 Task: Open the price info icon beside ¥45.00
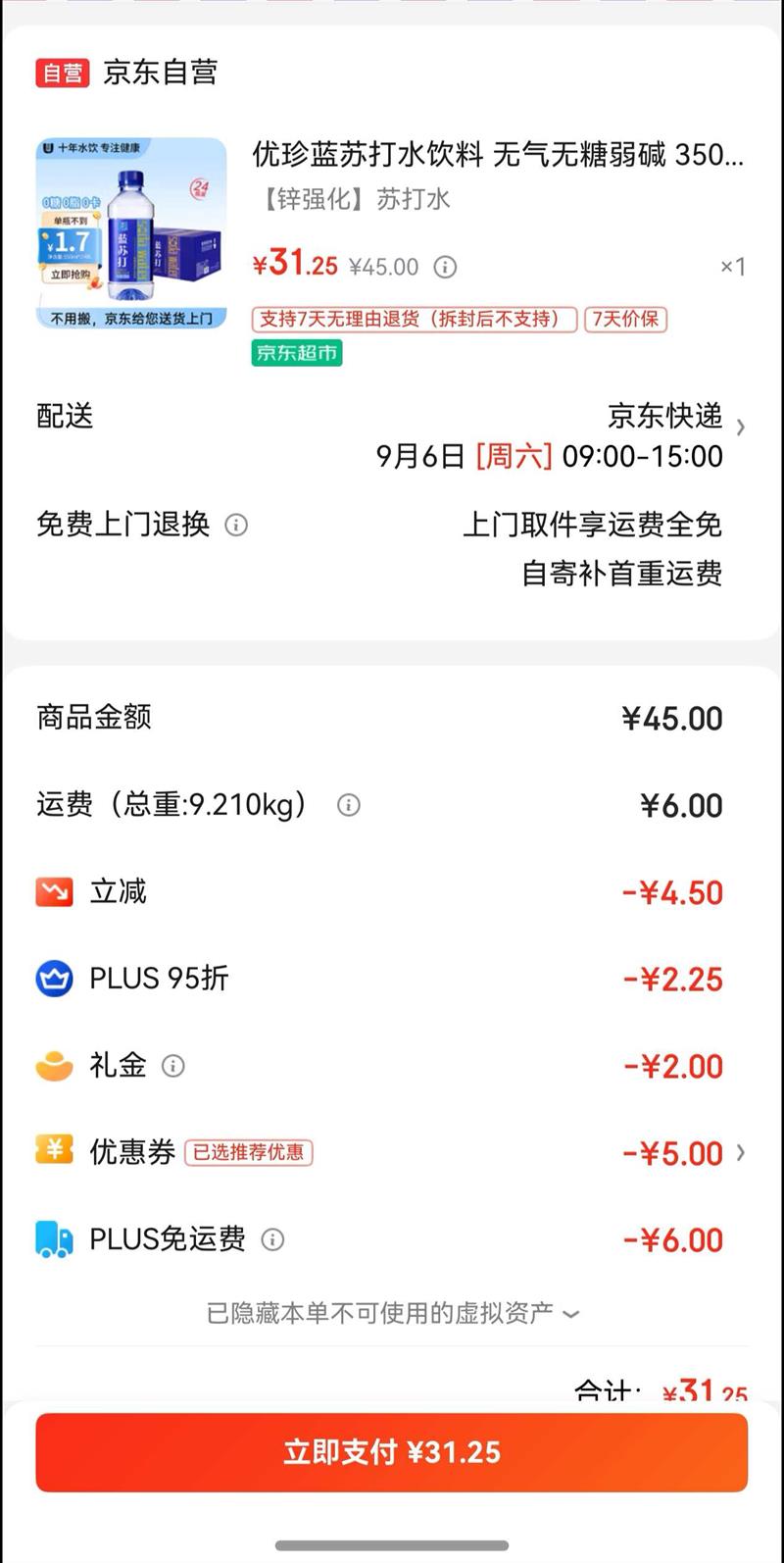pyautogui.click(x=445, y=267)
